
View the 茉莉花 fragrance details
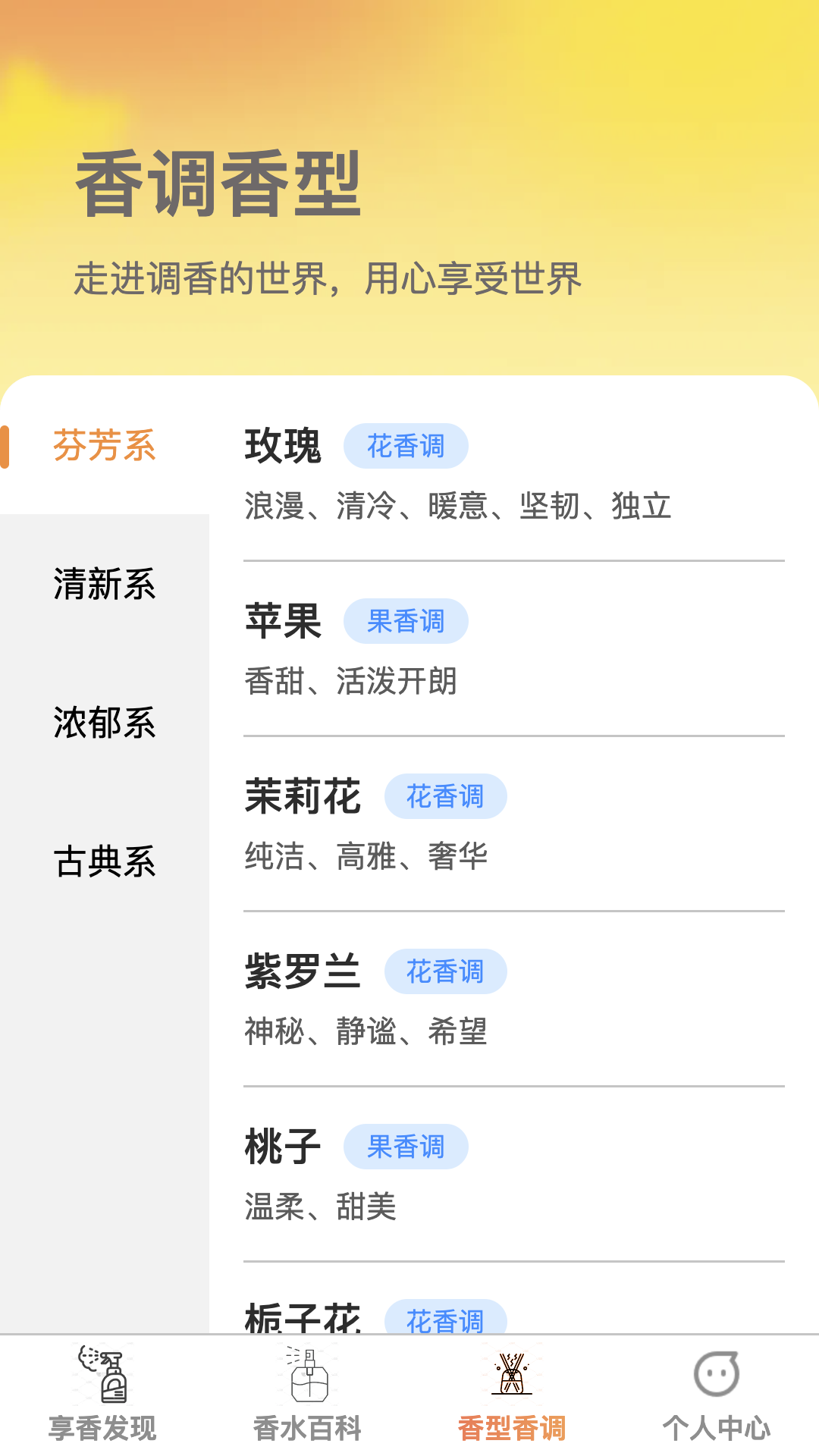(514, 824)
